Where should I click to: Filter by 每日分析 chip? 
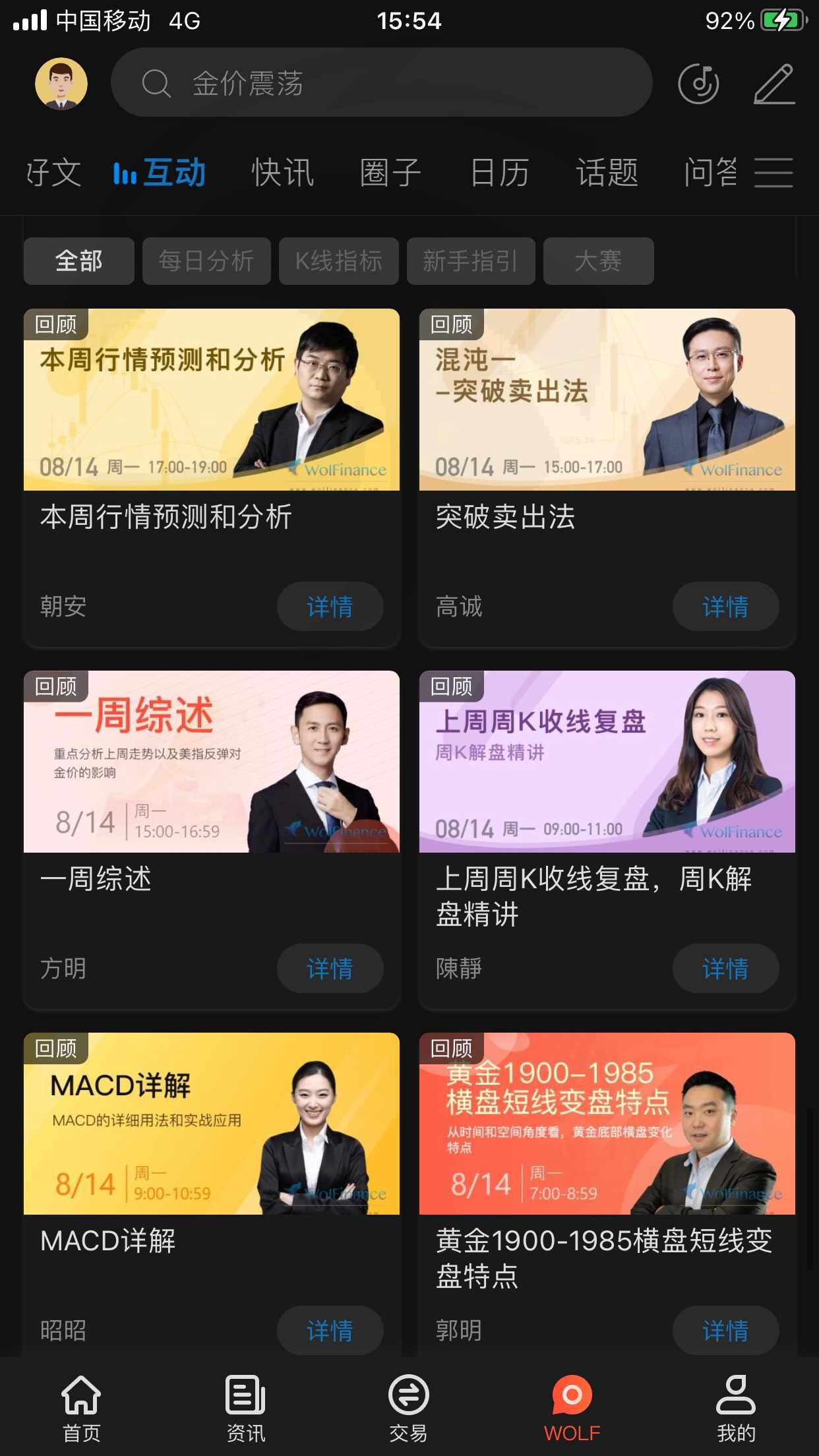206,261
